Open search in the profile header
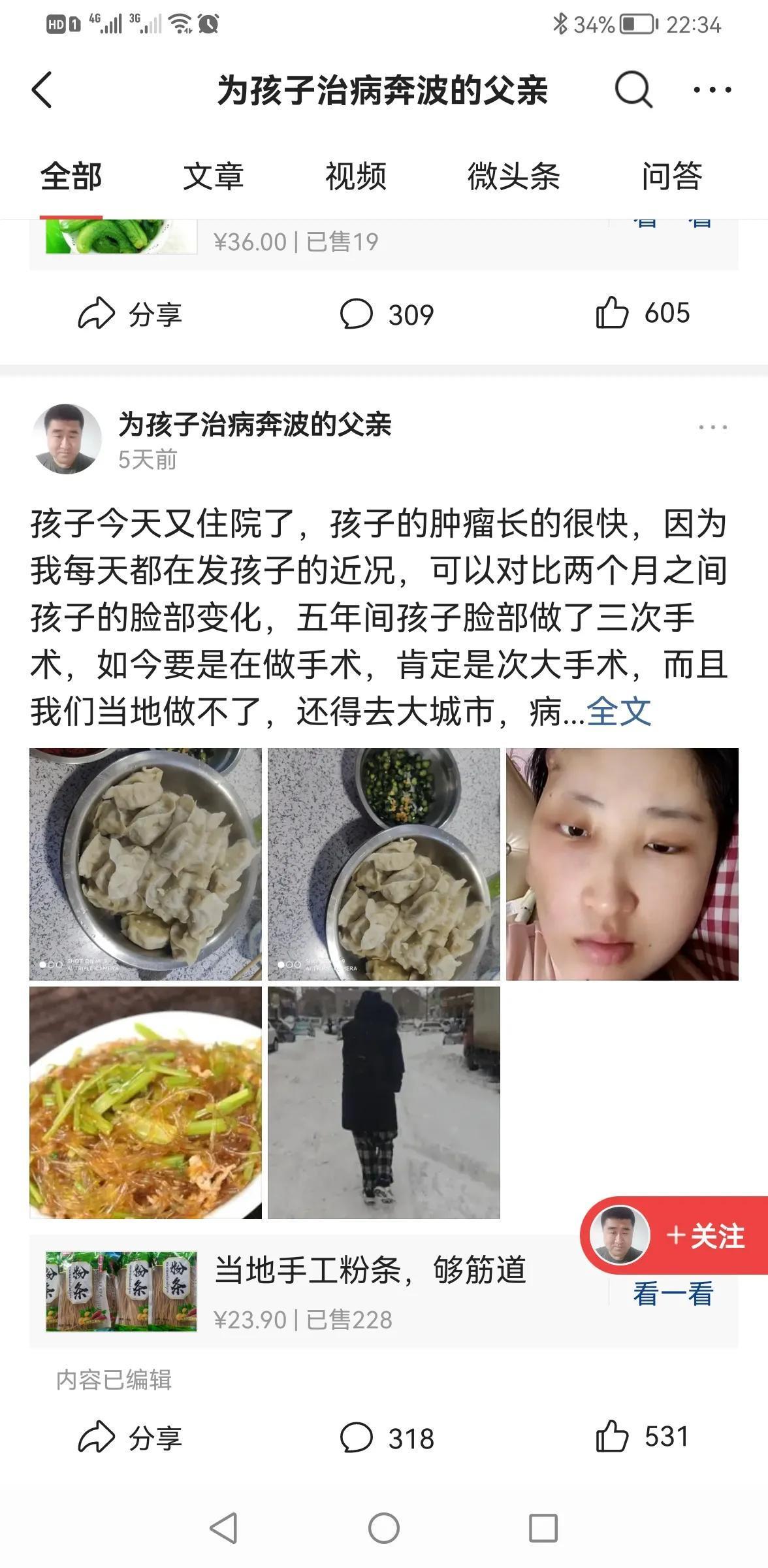 [x=633, y=90]
